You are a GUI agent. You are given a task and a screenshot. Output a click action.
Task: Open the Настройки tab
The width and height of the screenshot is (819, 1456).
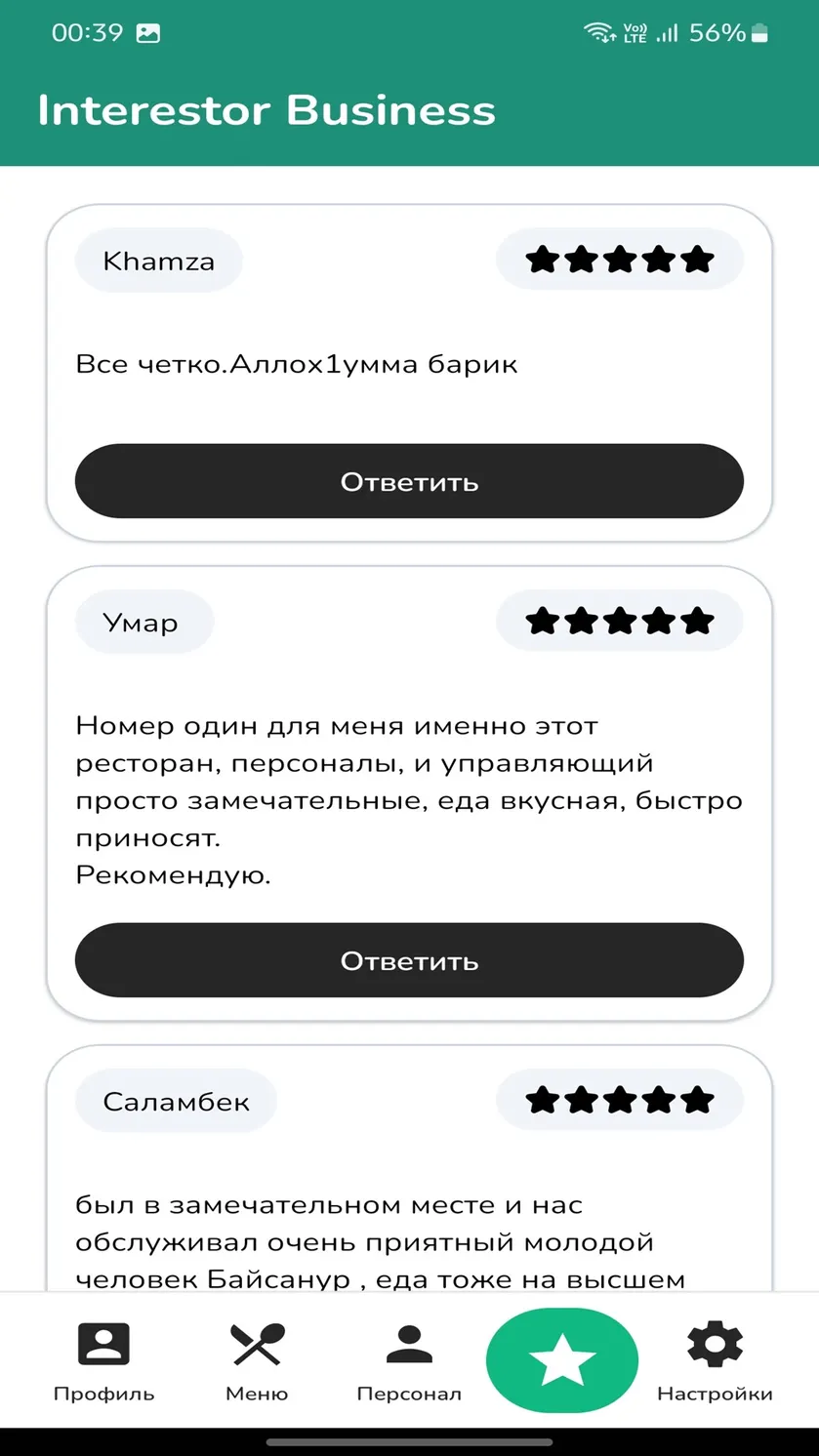[715, 1362]
